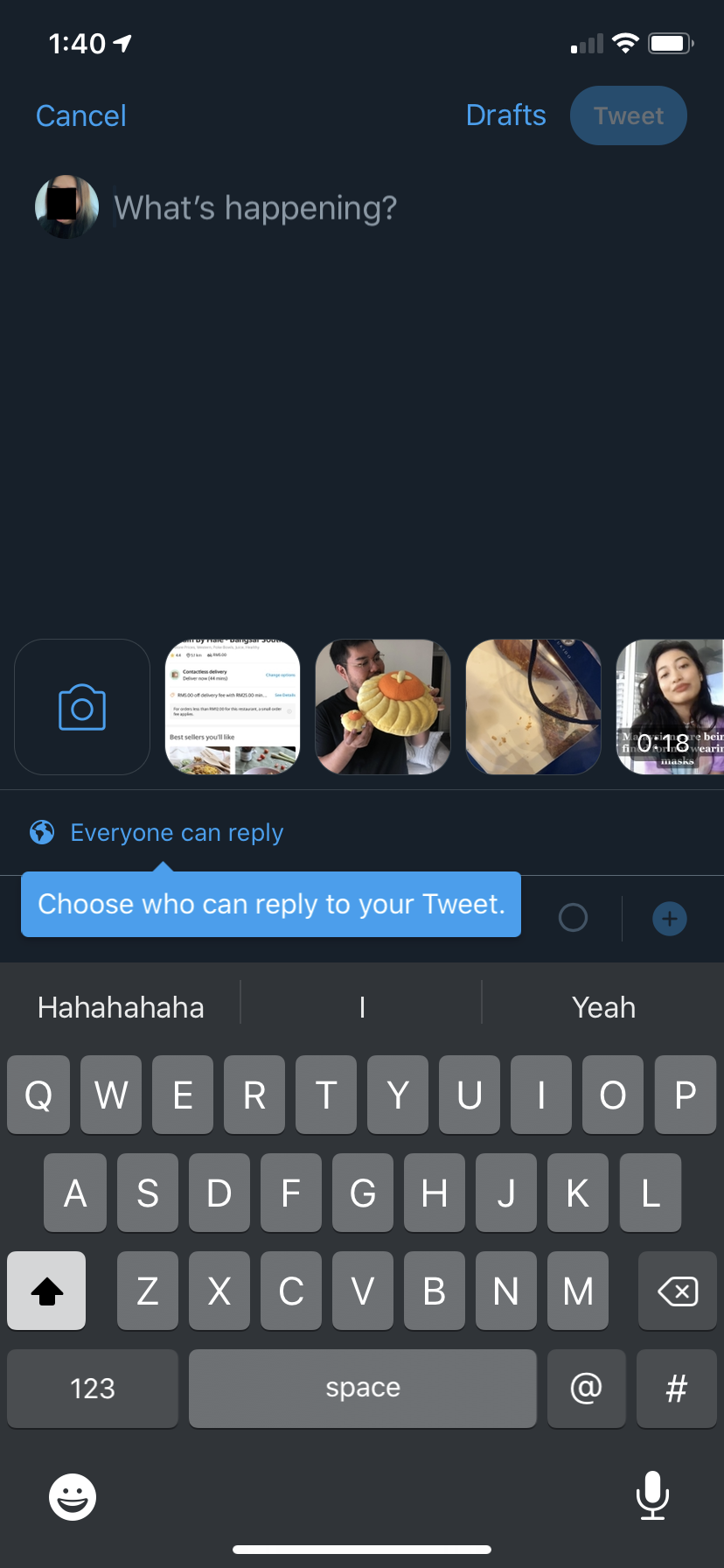Insert the Hahahahaha keyboard suggestion
The height and width of the screenshot is (1568, 724).
point(121,1007)
